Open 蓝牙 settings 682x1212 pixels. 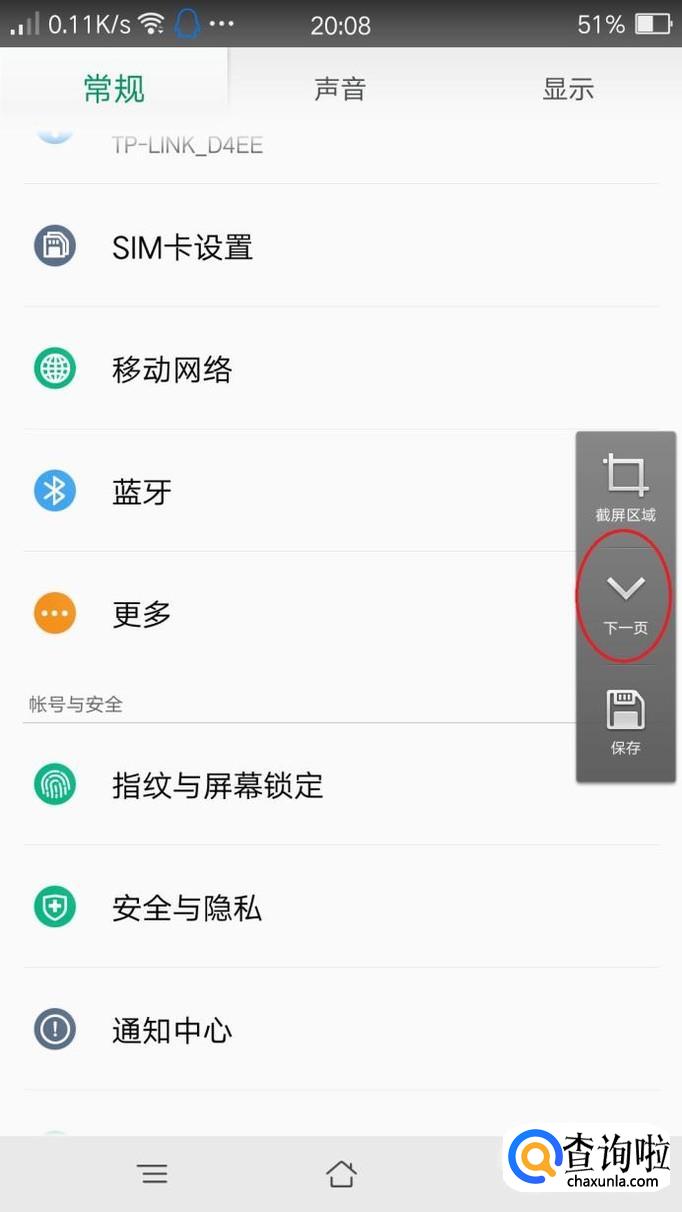point(142,492)
